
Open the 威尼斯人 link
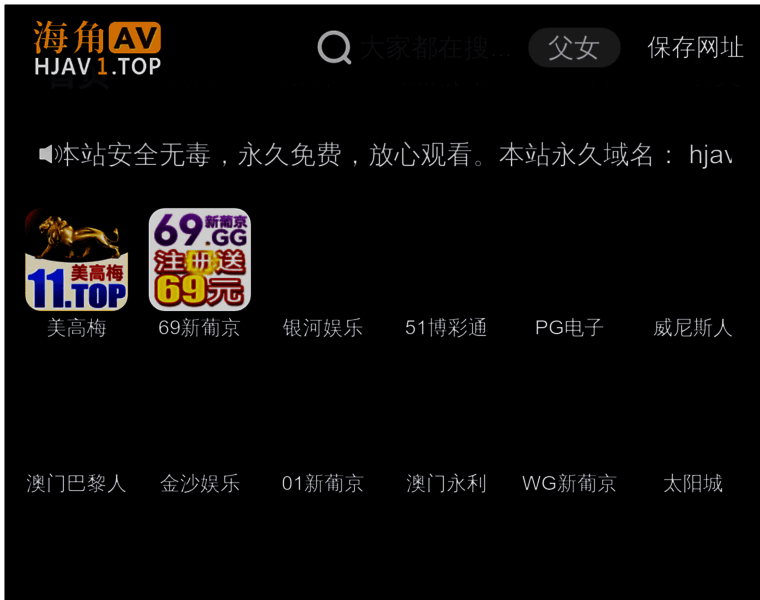692,328
